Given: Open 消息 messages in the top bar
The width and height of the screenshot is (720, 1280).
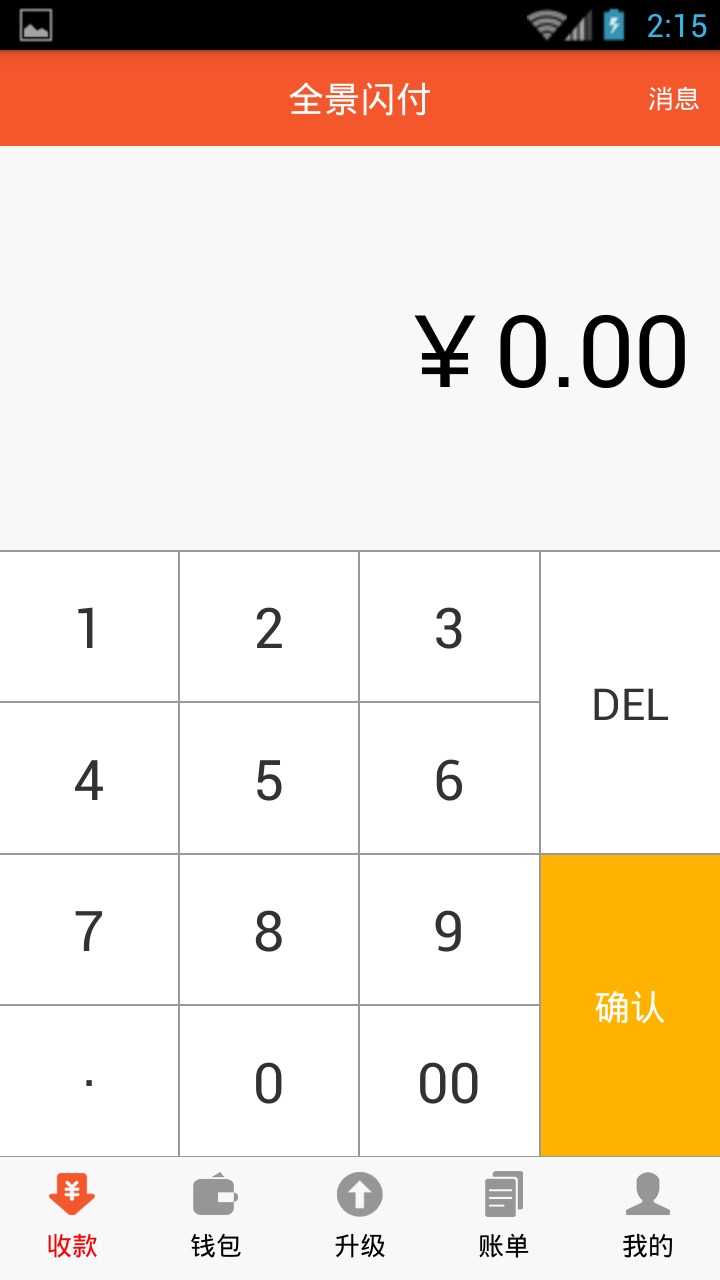Looking at the screenshot, I should tap(673, 99).
